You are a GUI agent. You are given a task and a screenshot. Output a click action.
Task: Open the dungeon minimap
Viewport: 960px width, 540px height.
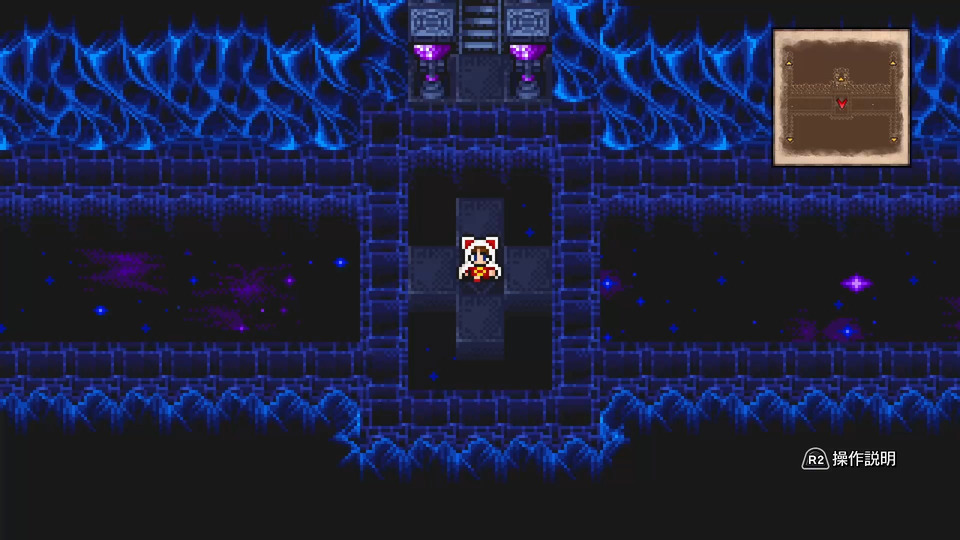841,96
